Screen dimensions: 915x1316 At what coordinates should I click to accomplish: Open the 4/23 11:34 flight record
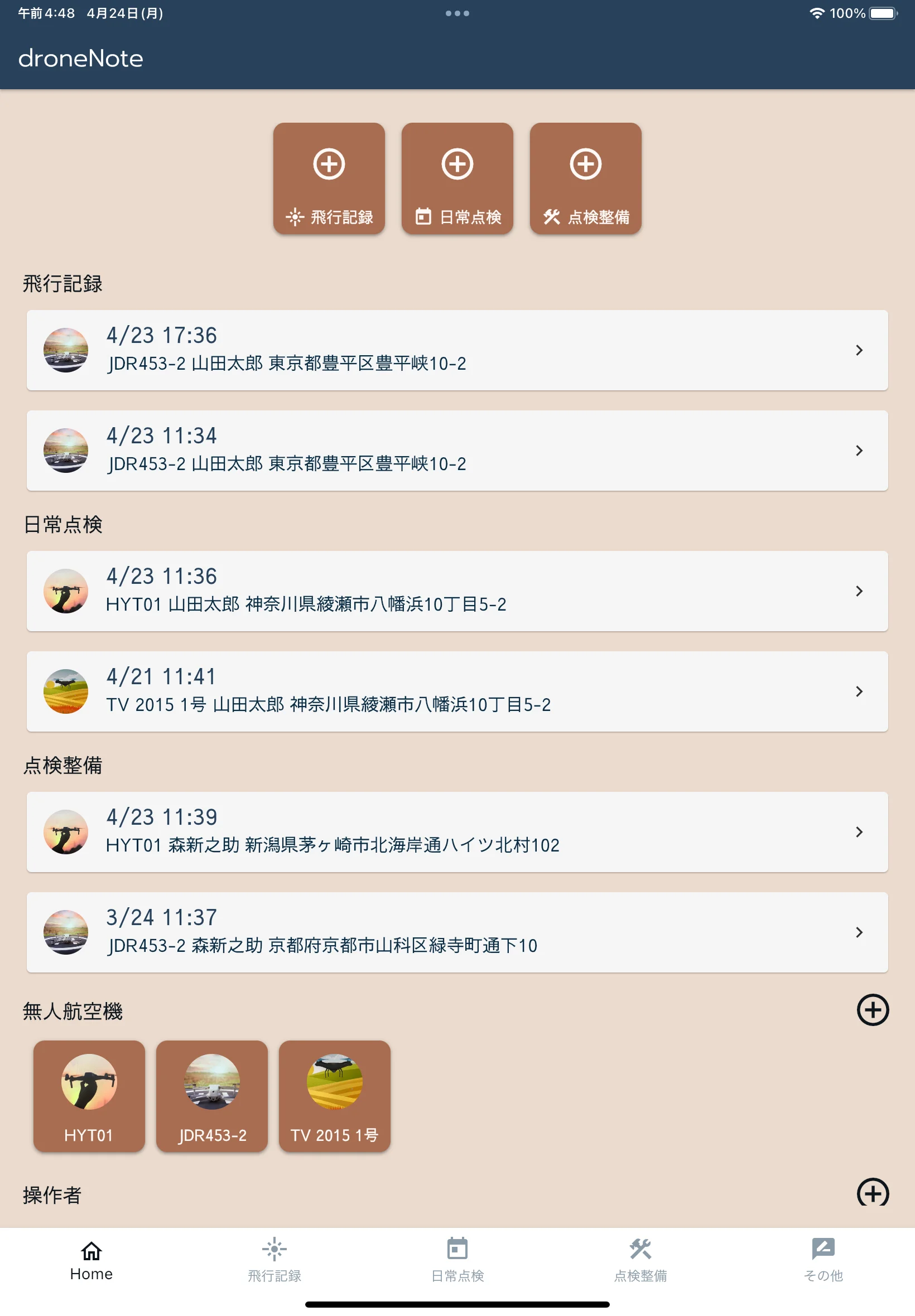(x=457, y=451)
